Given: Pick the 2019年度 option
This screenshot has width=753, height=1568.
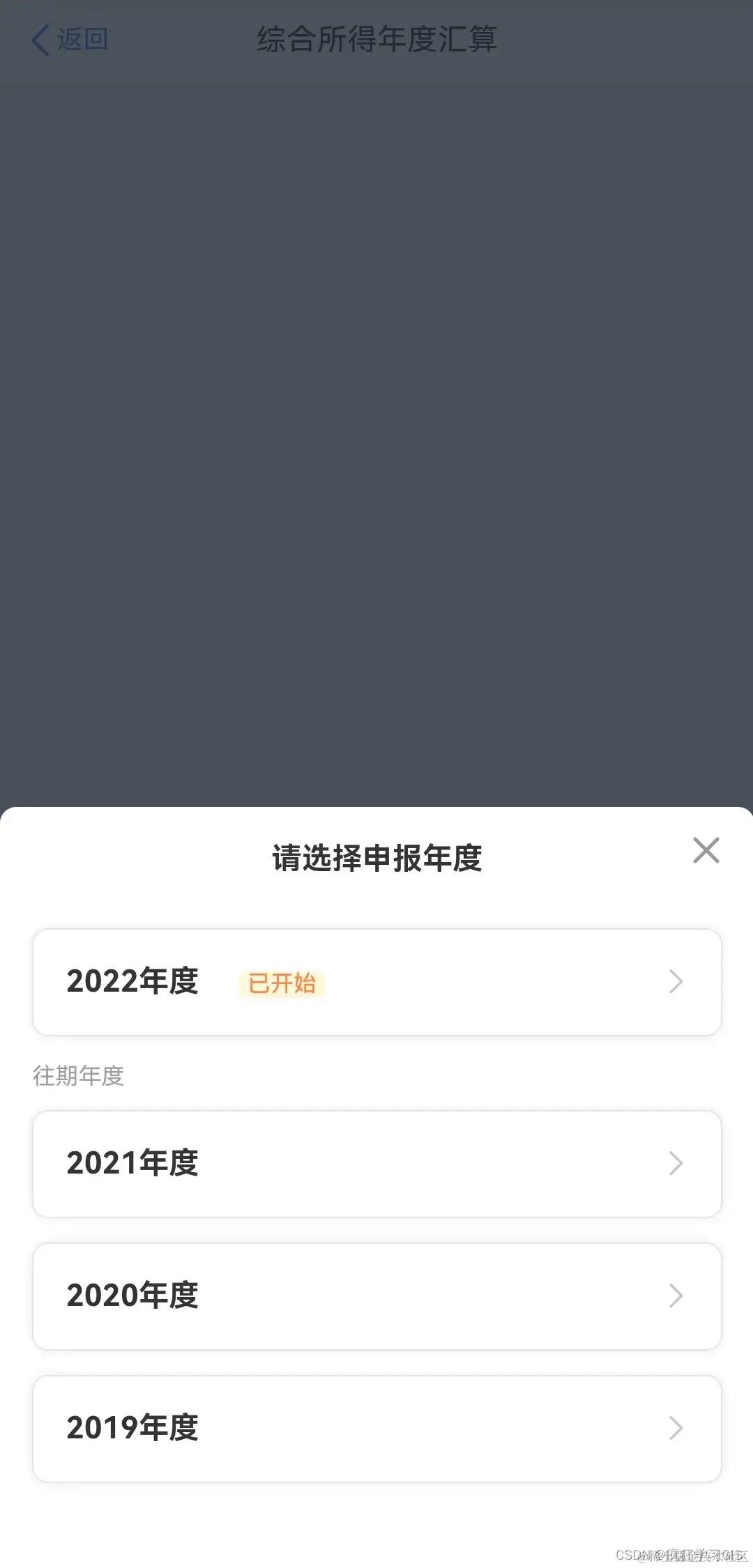Looking at the screenshot, I should click(376, 1429).
